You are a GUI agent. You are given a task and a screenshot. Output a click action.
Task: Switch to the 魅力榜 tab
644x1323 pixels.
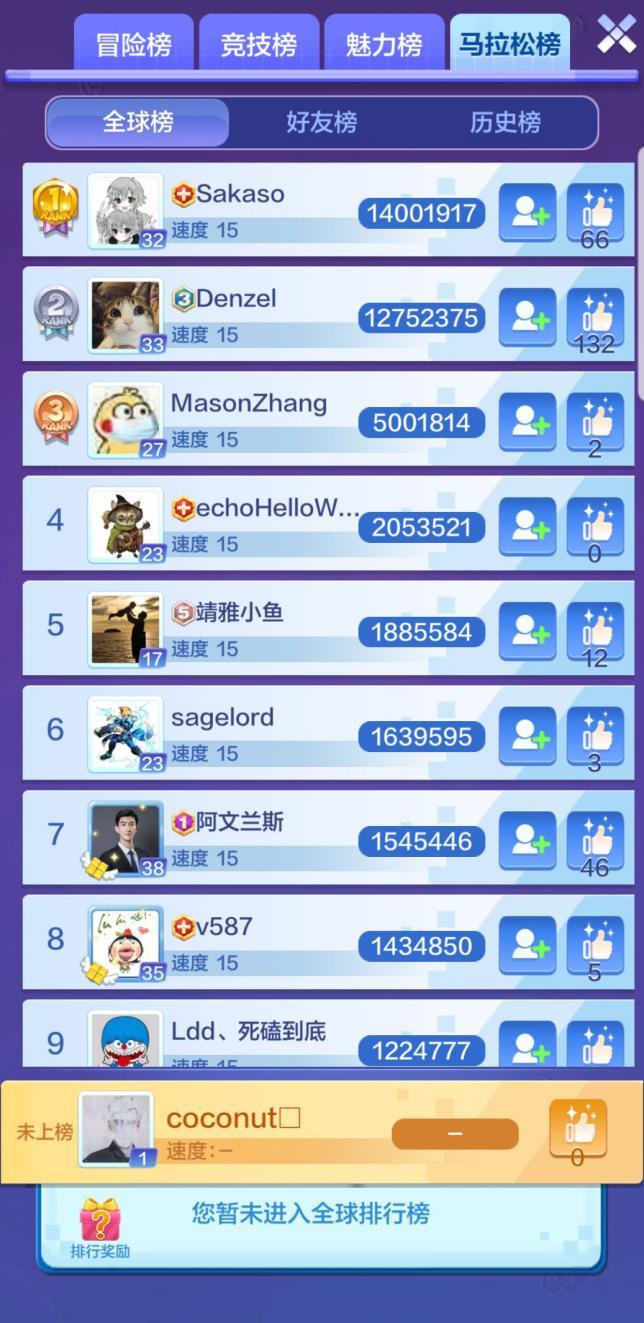pyautogui.click(x=384, y=45)
